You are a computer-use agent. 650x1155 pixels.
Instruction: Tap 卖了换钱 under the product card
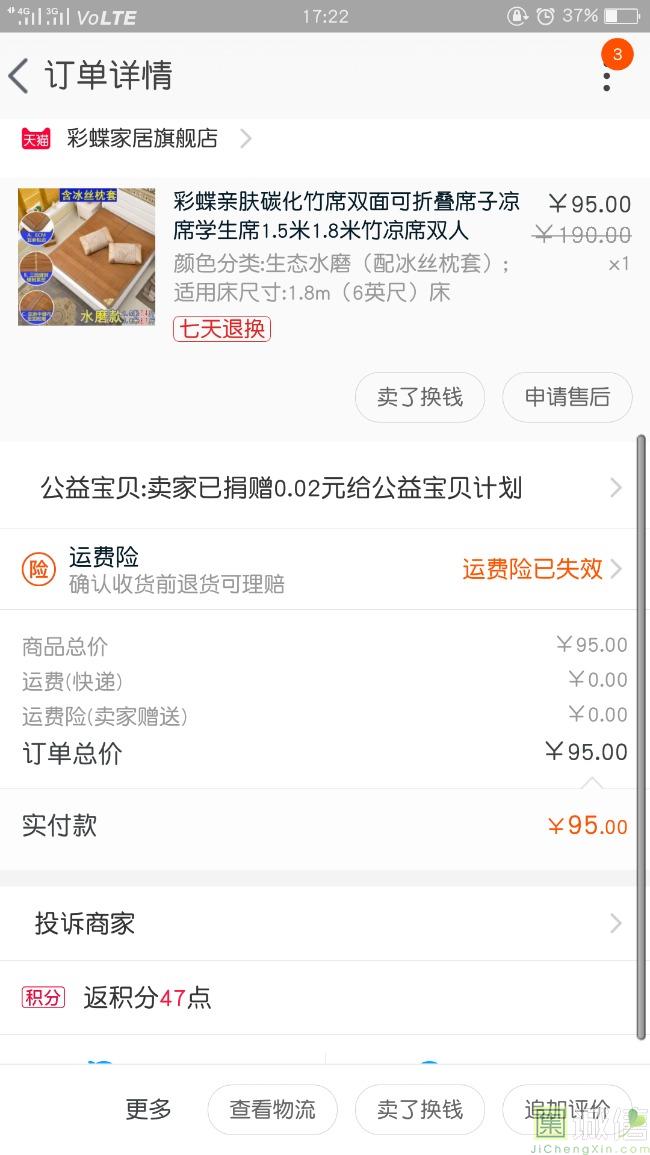(419, 397)
